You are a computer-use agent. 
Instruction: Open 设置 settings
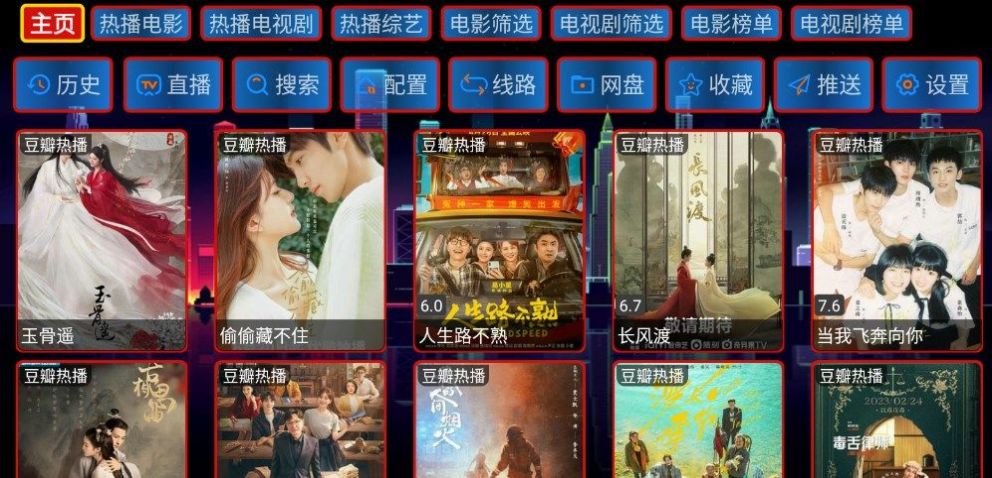click(x=932, y=85)
